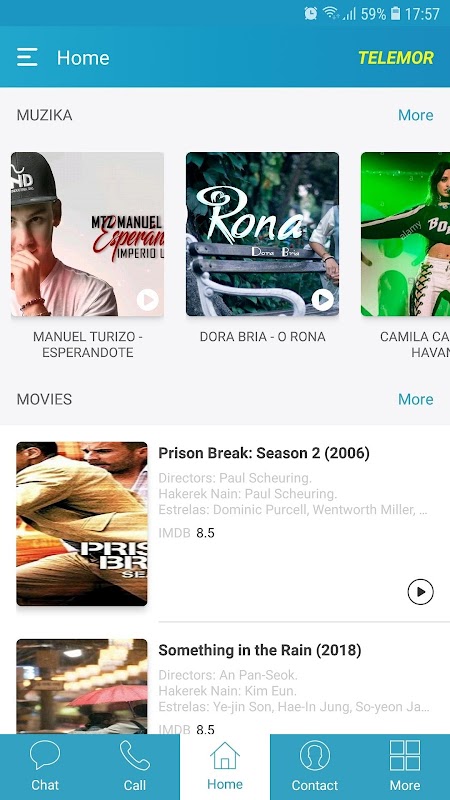Open the Prison Break poster thumbnail

tap(82, 523)
